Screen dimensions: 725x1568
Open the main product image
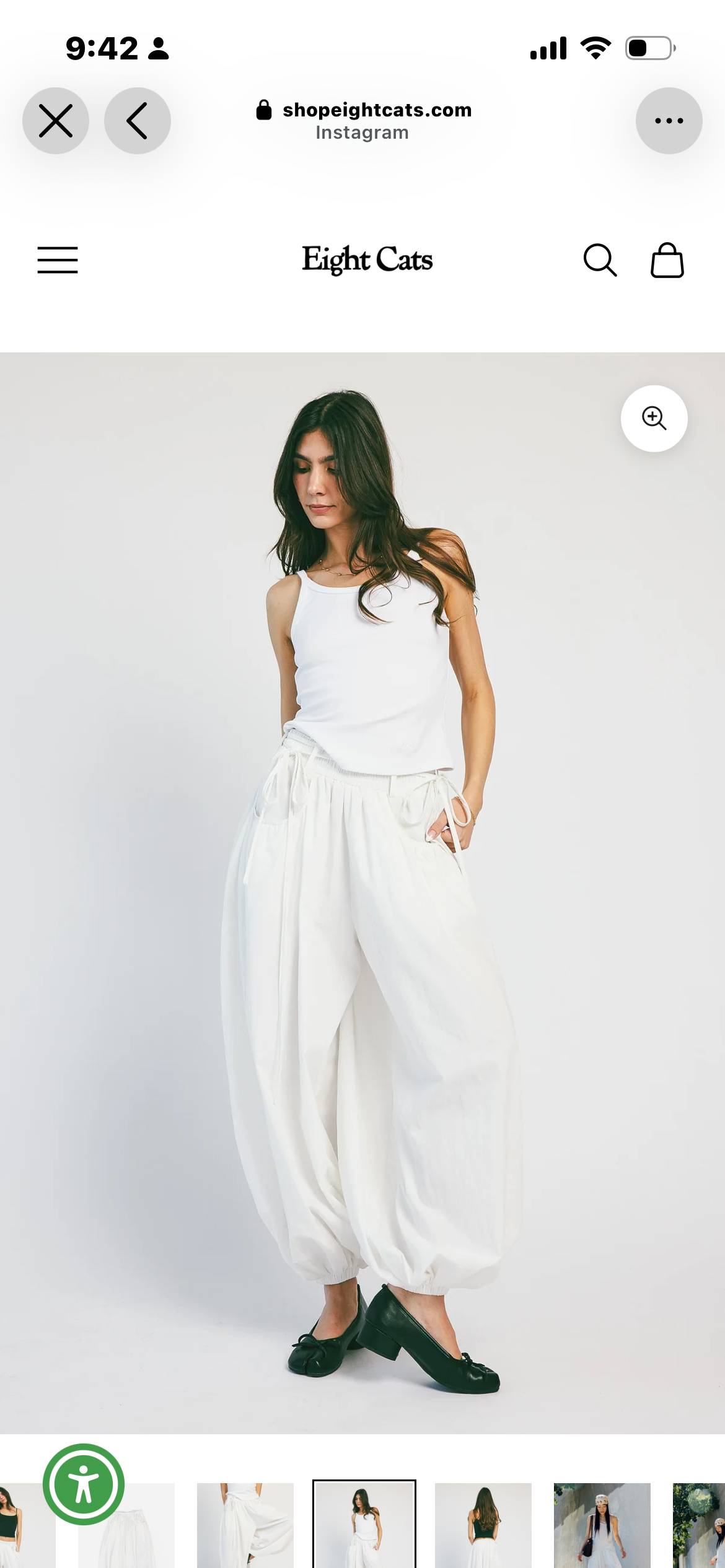(362, 893)
